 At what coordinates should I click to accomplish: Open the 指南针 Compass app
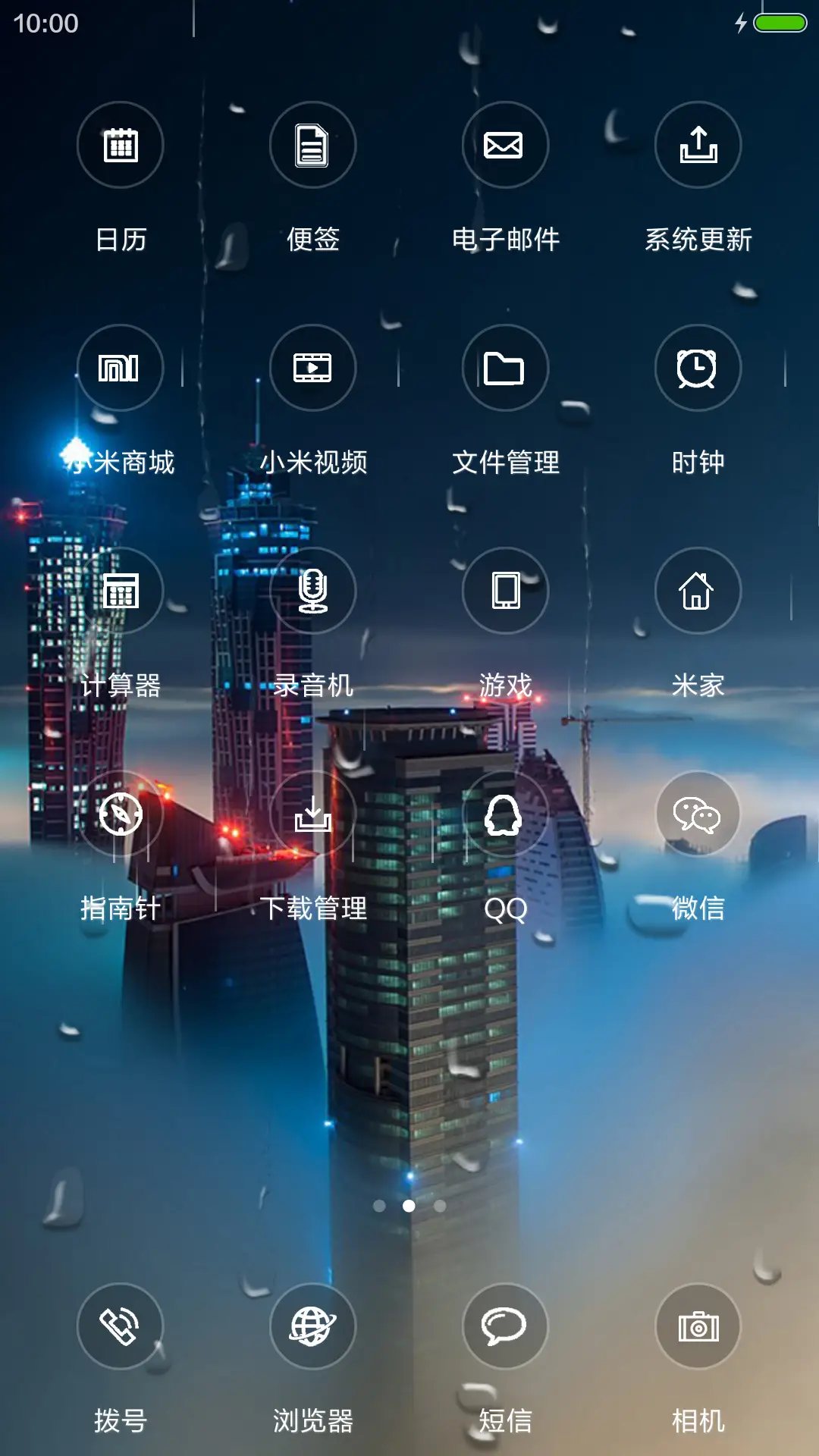click(120, 812)
